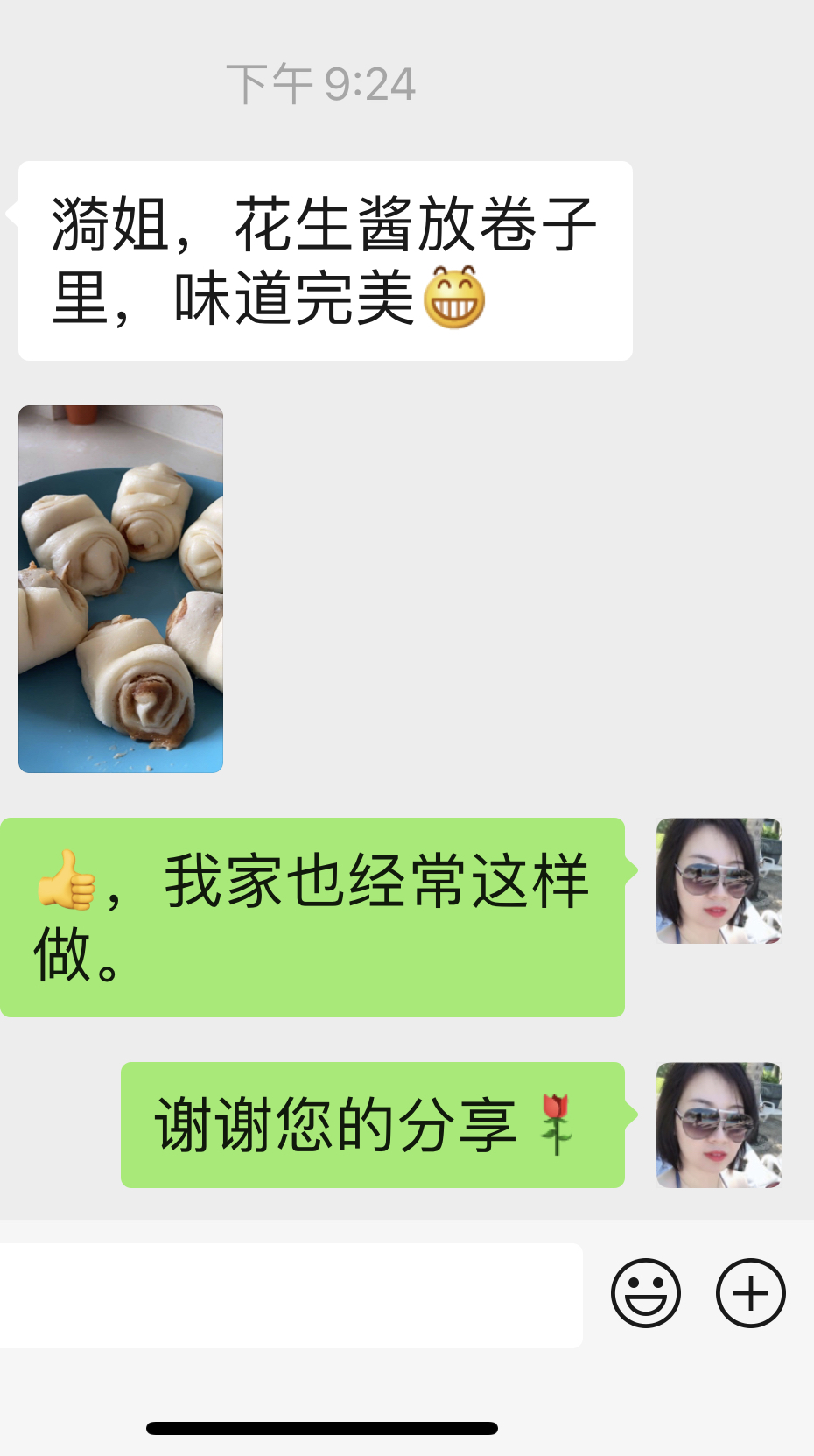Viewport: 814px width, 1456px height.
Task: Tap the message input field
Action: pyautogui.click(x=289, y=1294)
